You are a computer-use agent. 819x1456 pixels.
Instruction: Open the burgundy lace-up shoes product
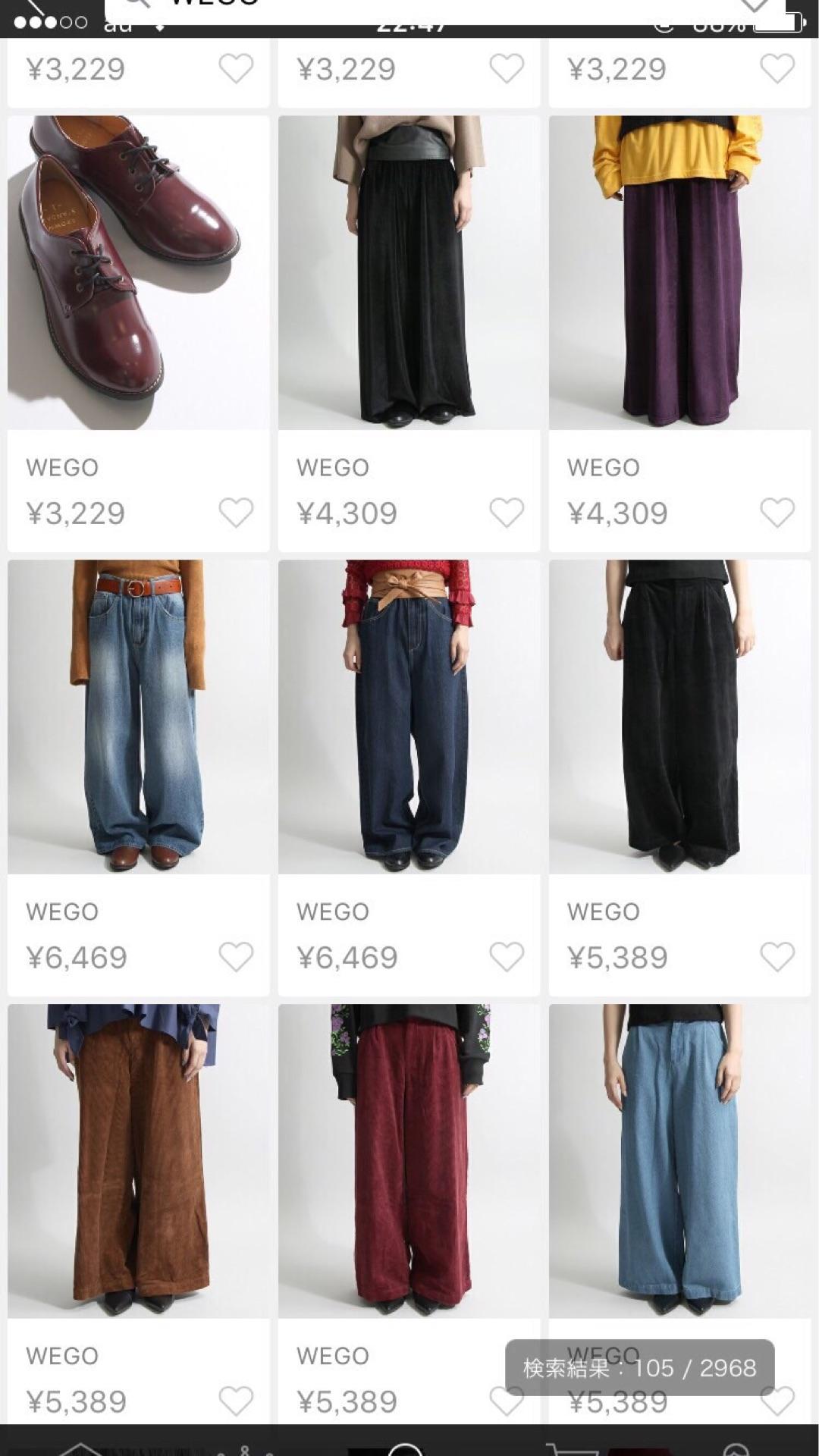tap(138, 273)
